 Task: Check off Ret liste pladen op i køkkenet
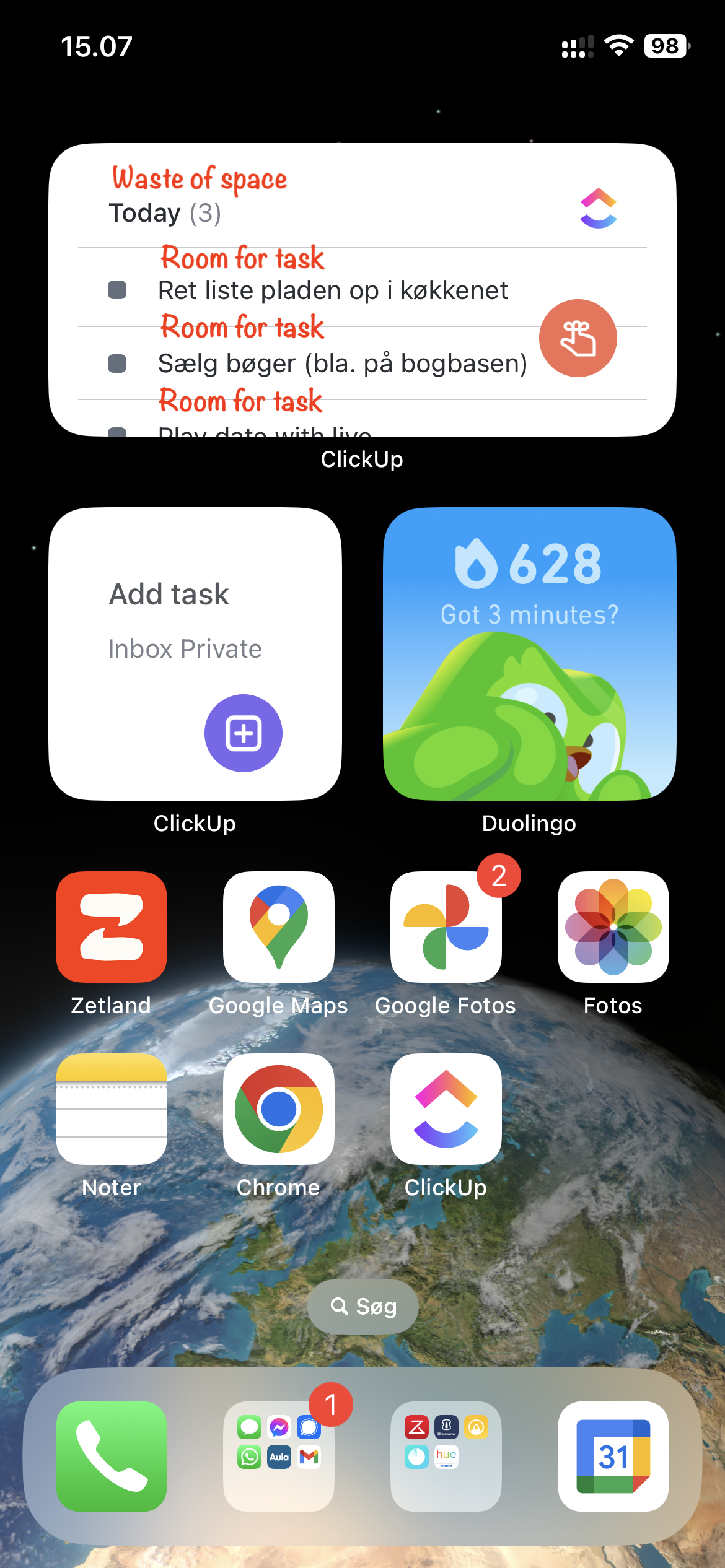[x=117, y=290]
